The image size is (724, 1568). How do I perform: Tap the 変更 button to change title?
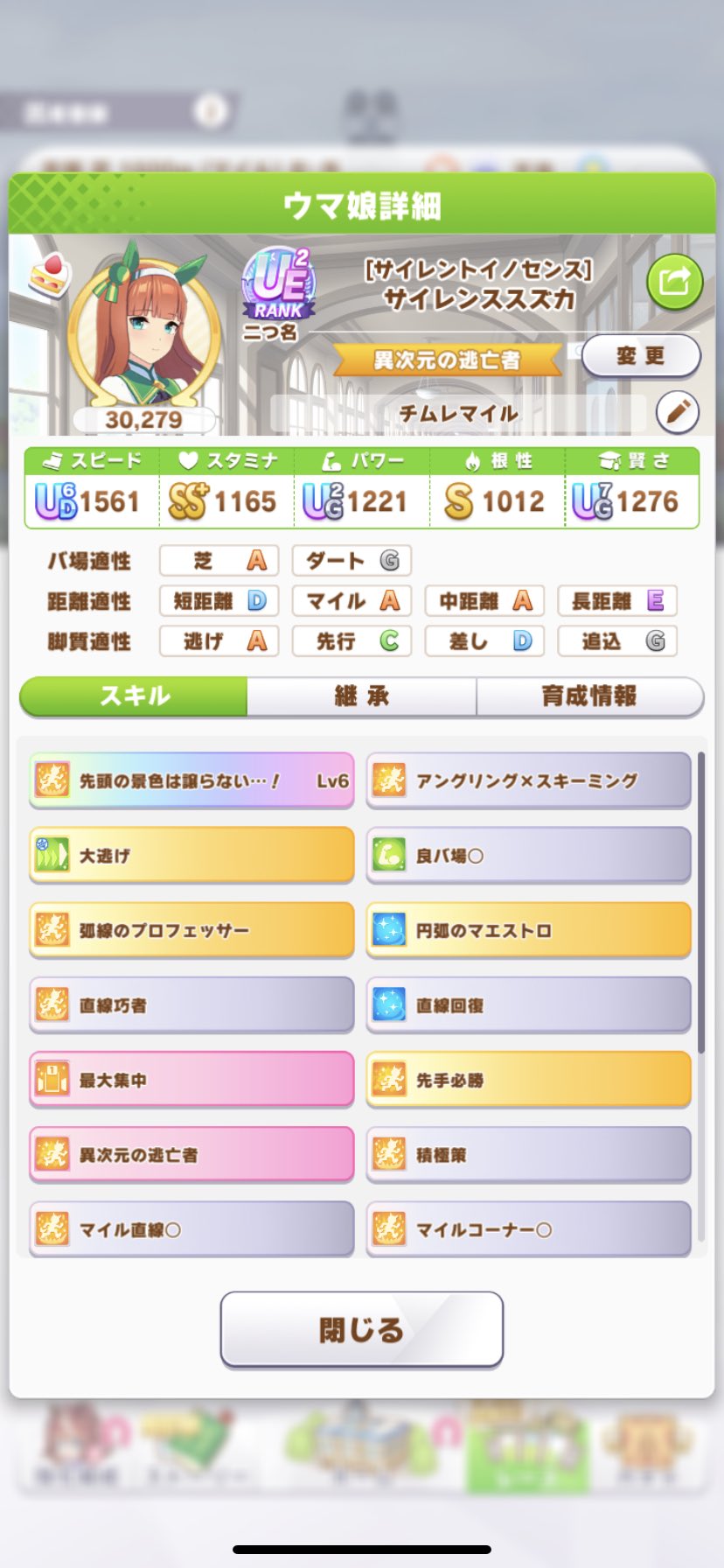pyautogui.click(x=641, y=356)
